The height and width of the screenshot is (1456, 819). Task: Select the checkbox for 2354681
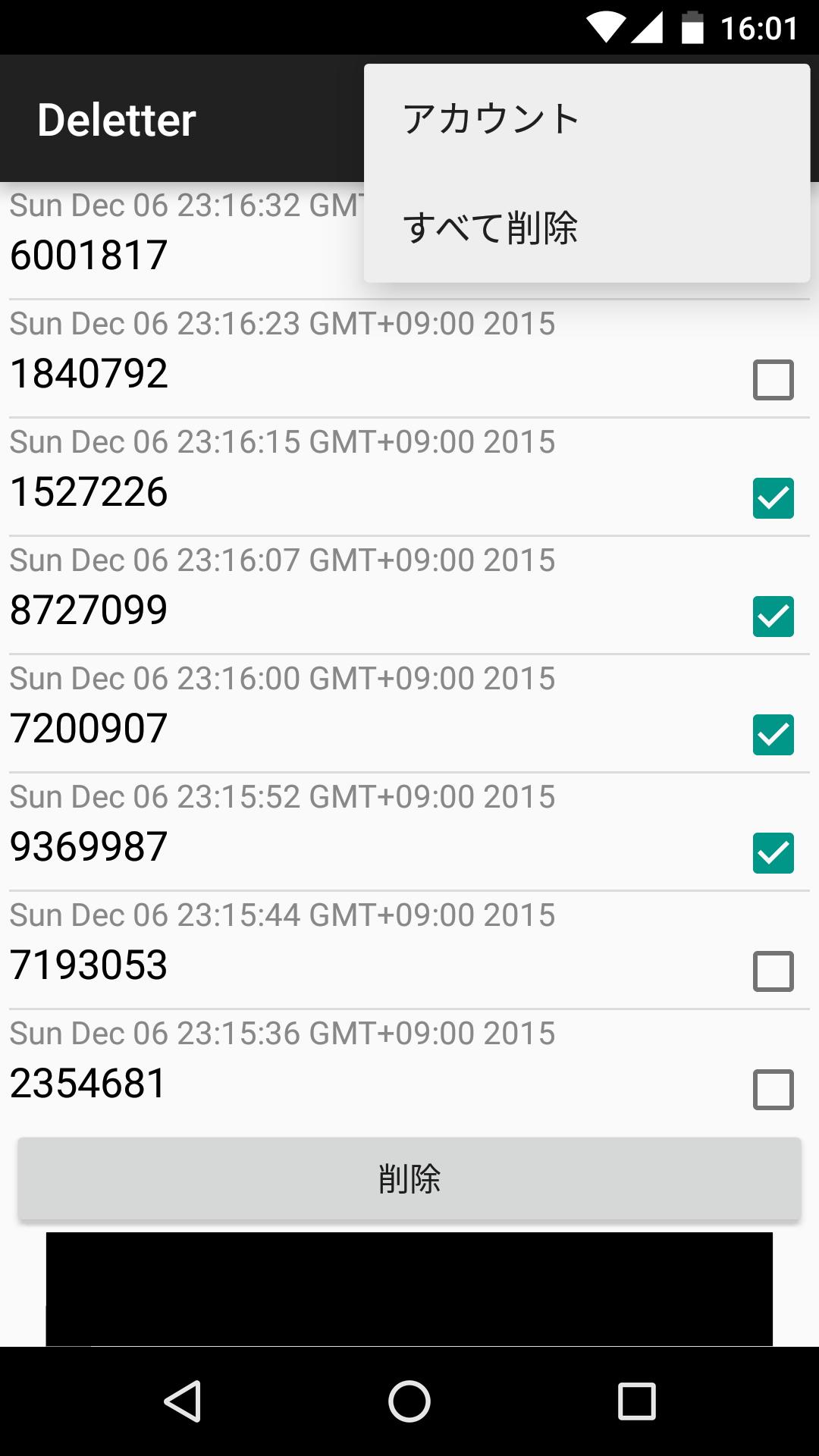tap(773, 1090)
